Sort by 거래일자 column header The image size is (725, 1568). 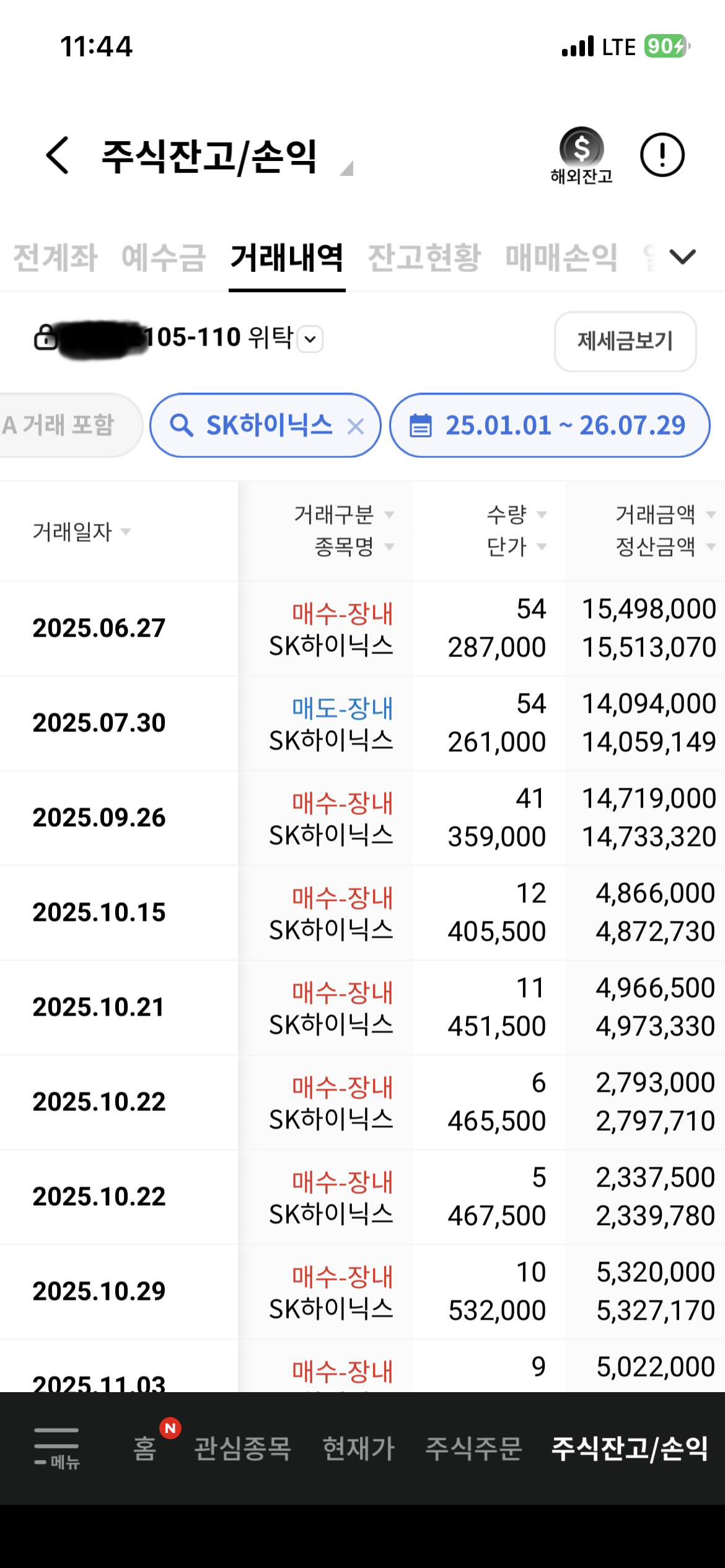[x=82, y=531]
